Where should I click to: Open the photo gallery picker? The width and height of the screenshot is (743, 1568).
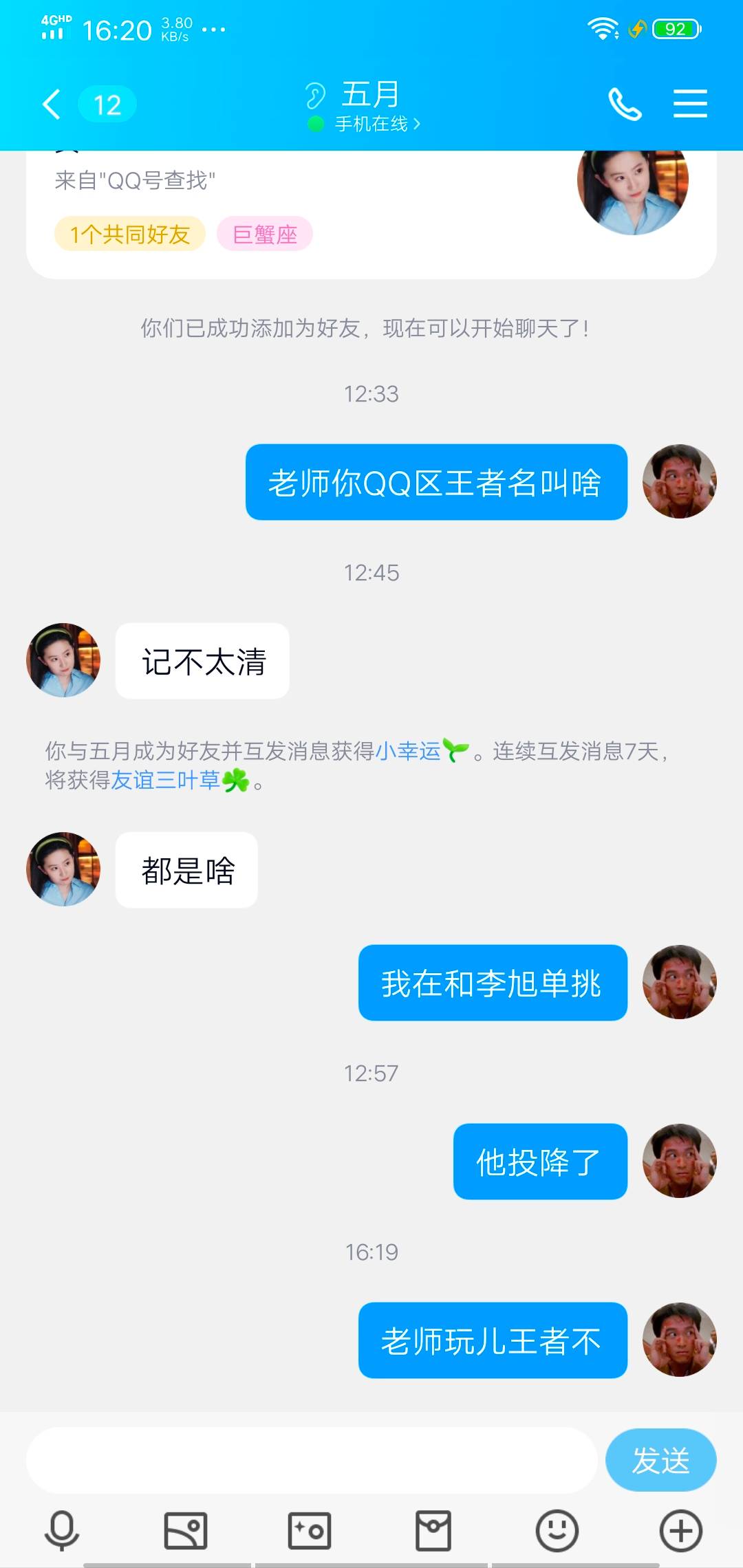coord(186,1530)
